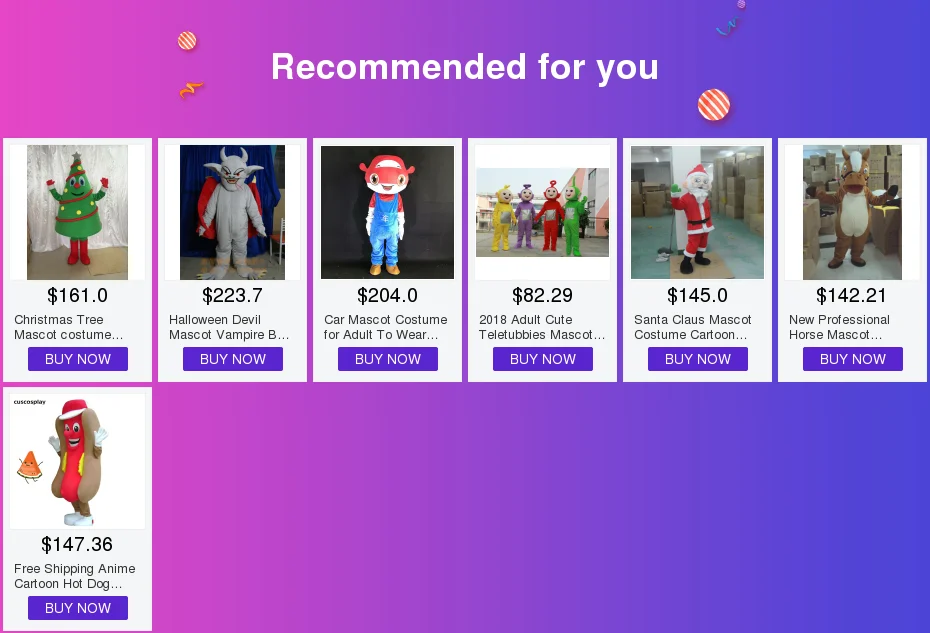
Task: Tap Buy Now for Halloween Devil Mascot
Action: [x=232, y=359]
